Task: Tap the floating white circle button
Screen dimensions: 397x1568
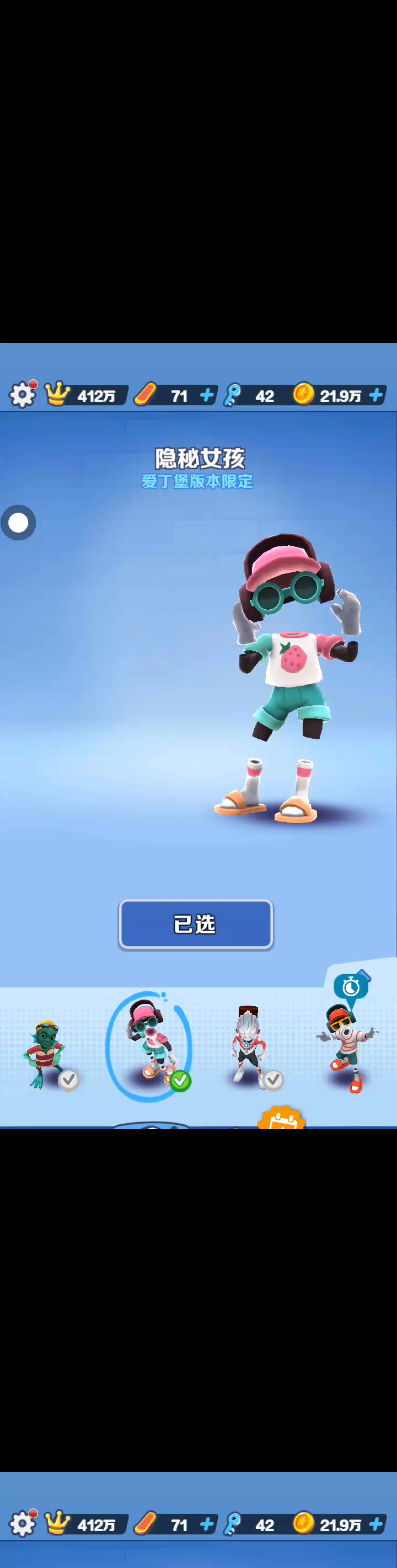Action: tap(18, 522)
